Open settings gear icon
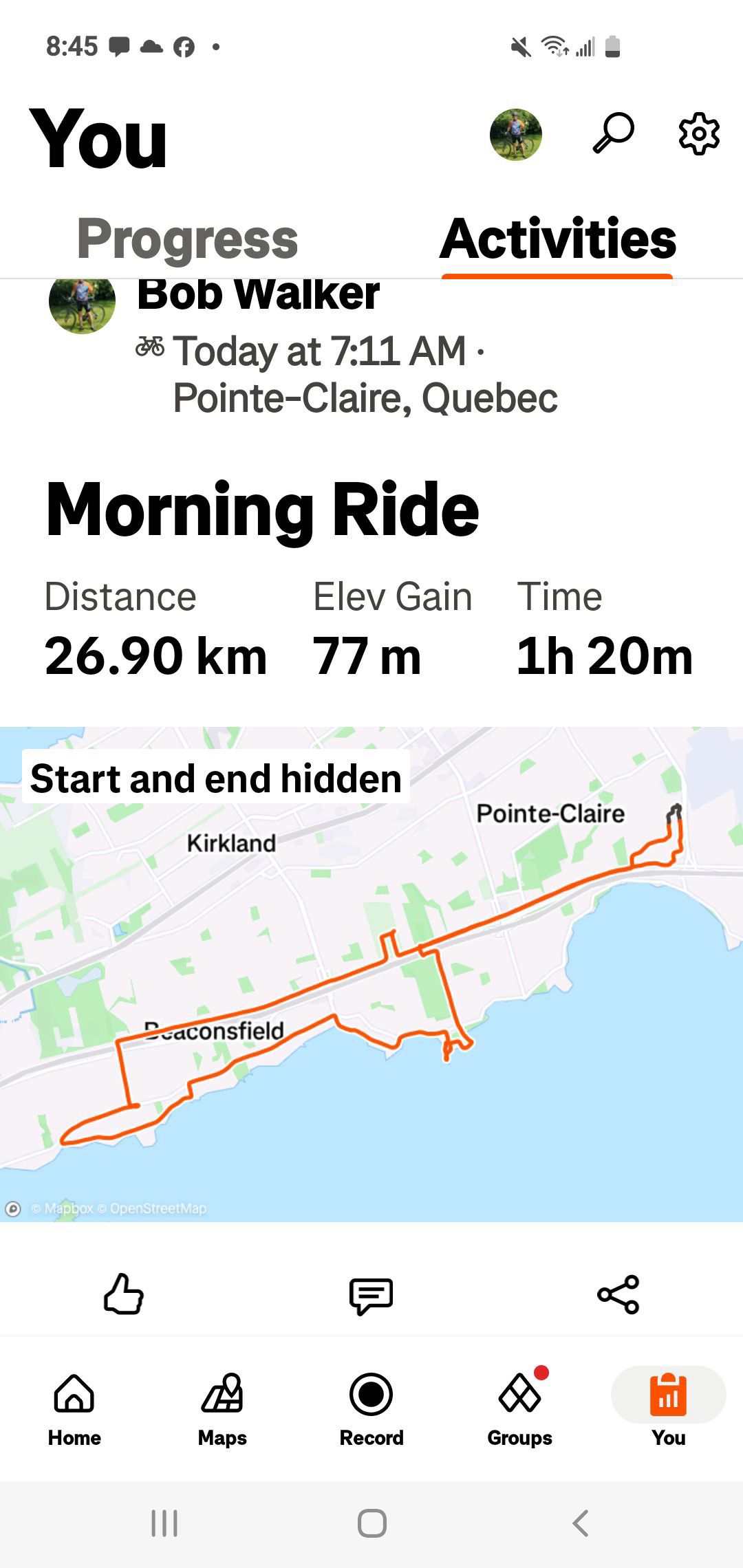This screenshot has width=743, height=1568. (699, 133)
